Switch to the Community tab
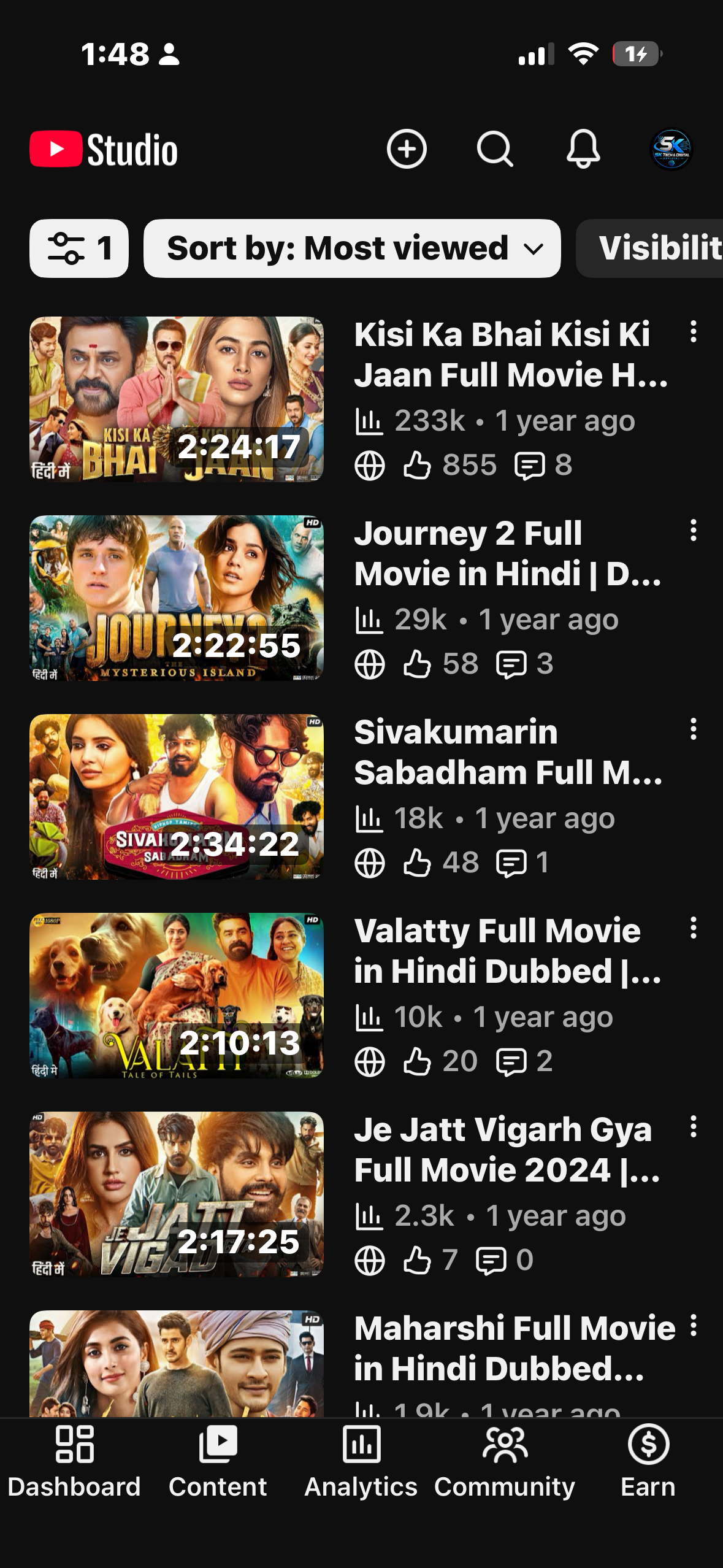The image size is (723, 1568). [x=505, y=1462]
